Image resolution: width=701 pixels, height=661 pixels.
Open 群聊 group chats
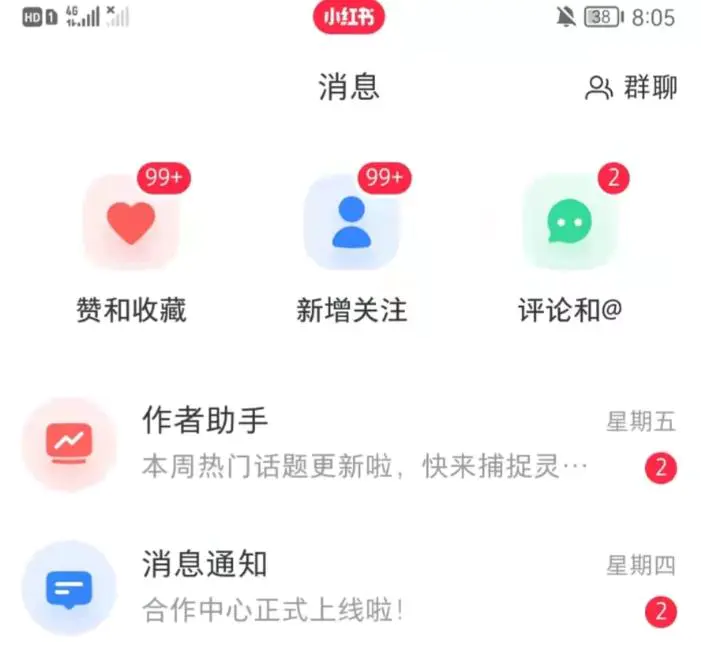click(x=631, y=87)
